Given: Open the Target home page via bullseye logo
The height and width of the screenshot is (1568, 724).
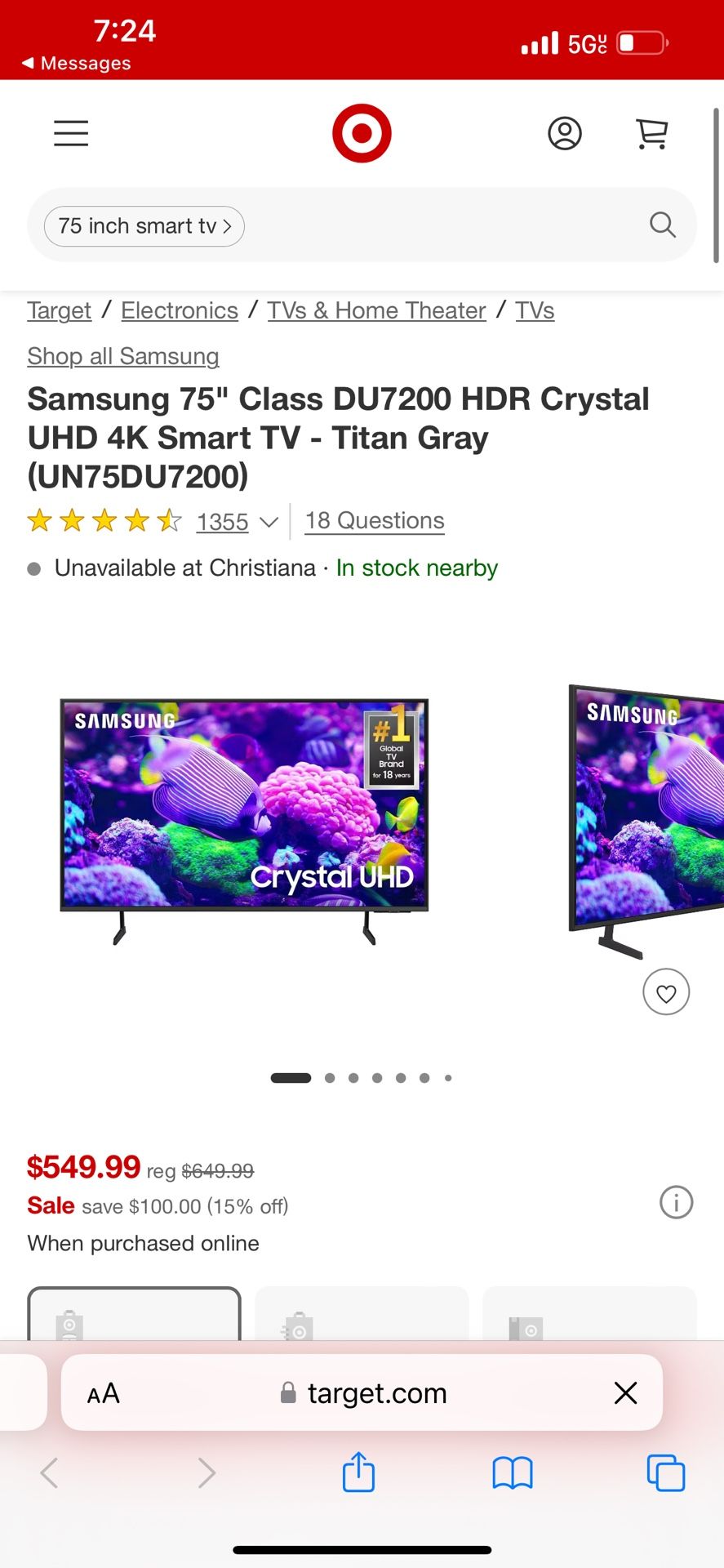Looking at the screenshot, I should [x=362, y=132].
